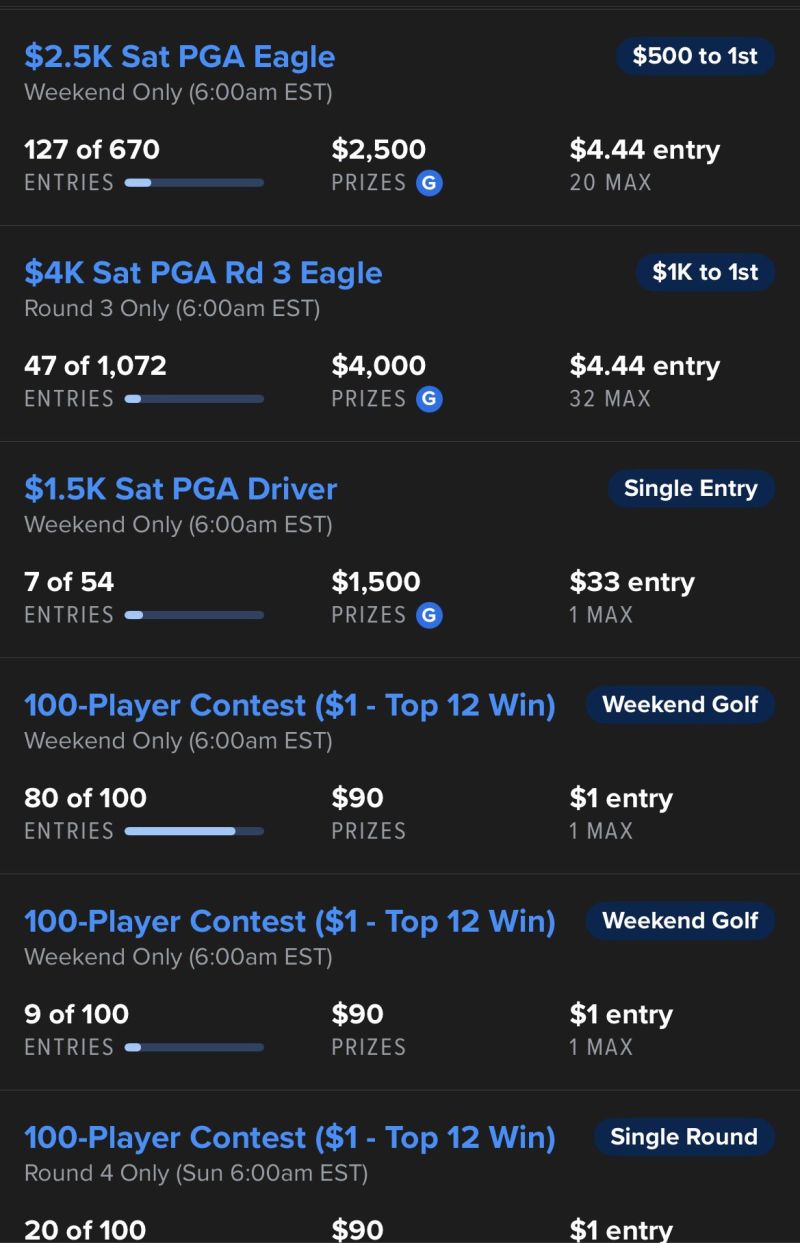
Task: Click the '127 of 670' entries count
Action: [91, 150]
